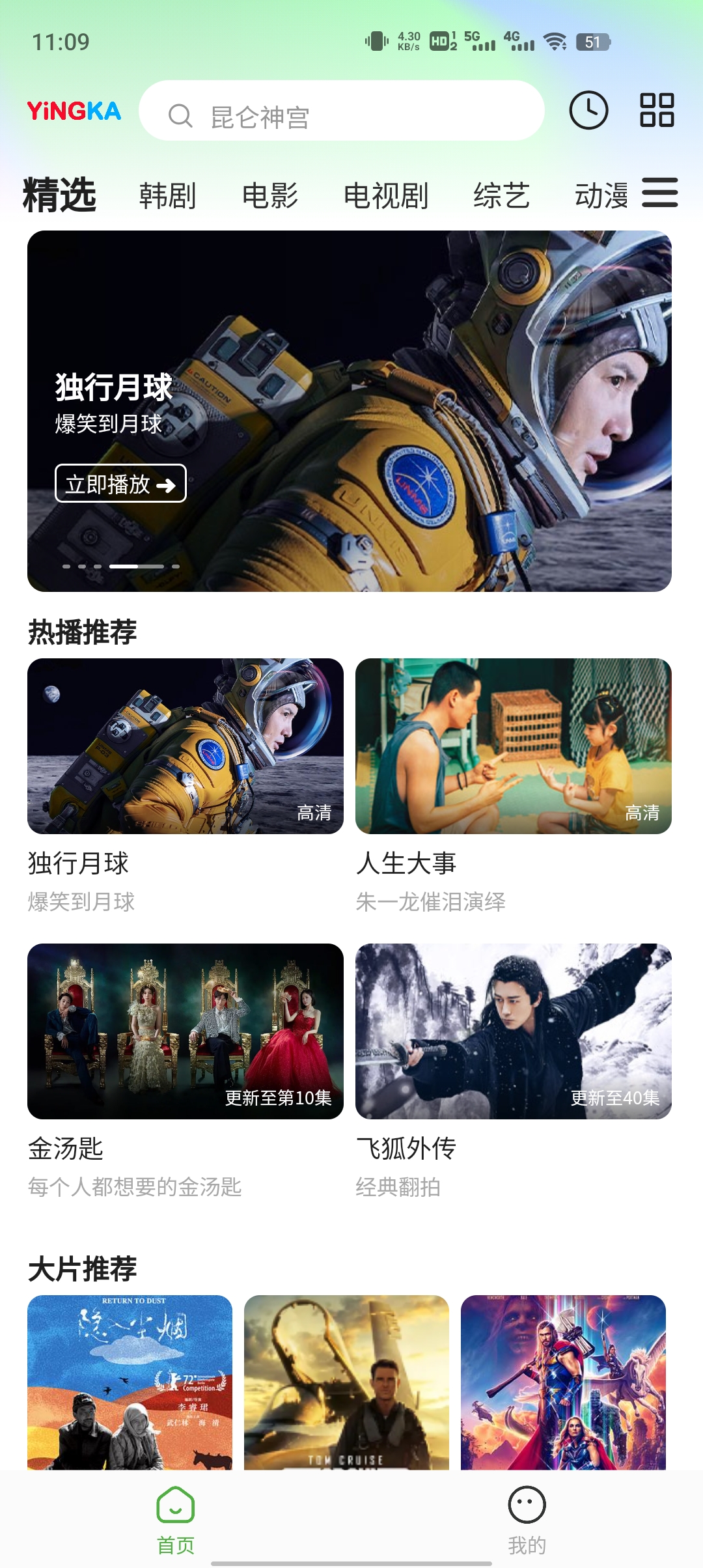Open 独行月球 card in 热播推荐
This screenshot has height=1568, width=703.
(185, 746)
